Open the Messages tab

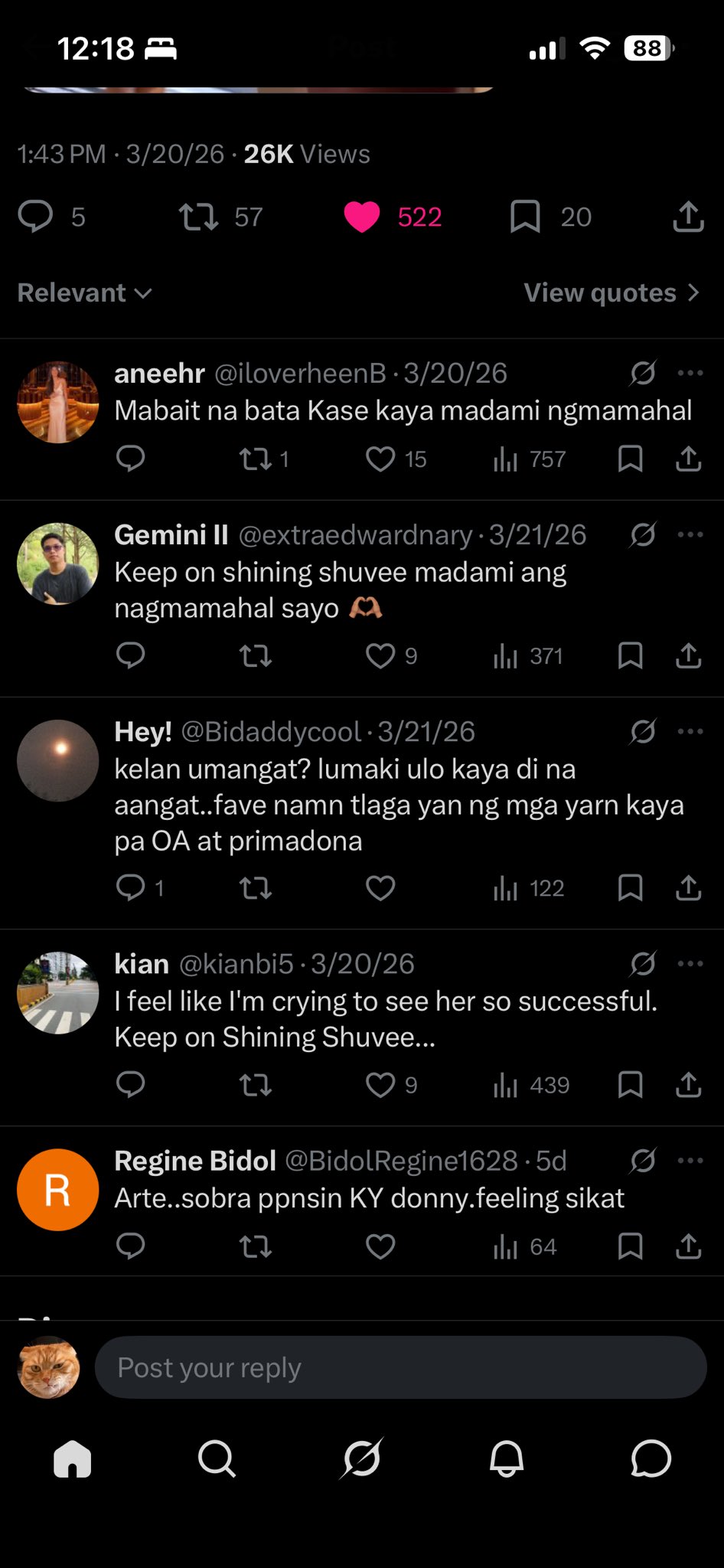[651, 1459]
